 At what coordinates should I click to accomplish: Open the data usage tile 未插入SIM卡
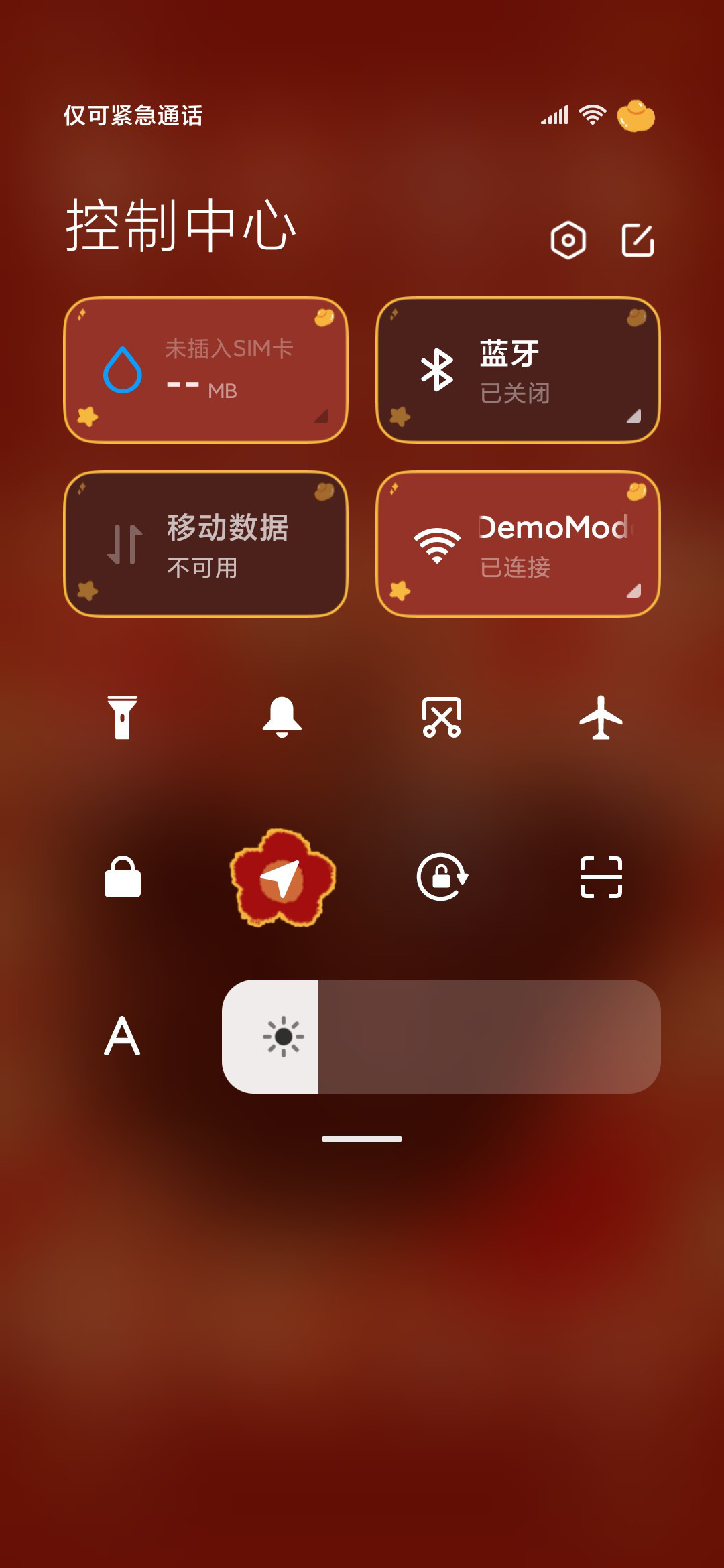pyautogui.click(x=206, y=370)
